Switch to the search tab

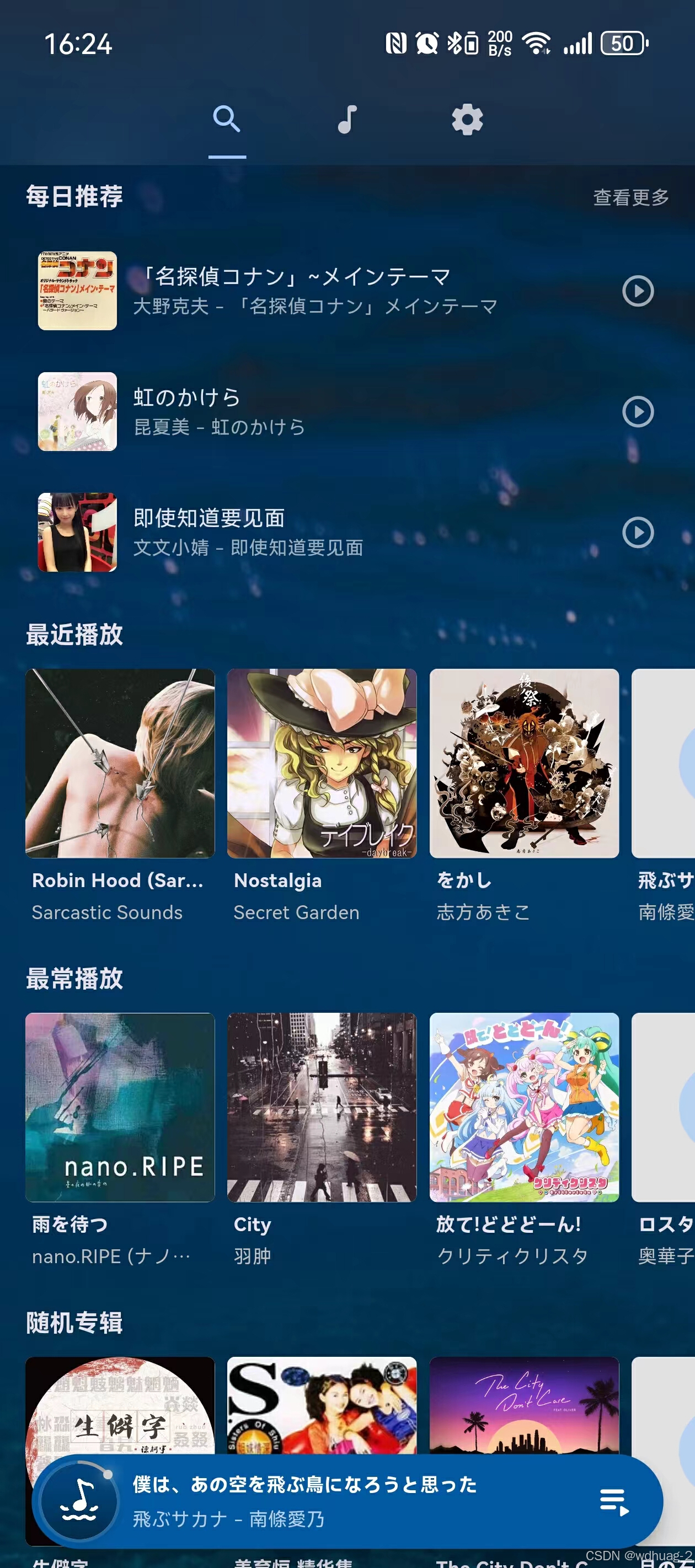[227, 119]
